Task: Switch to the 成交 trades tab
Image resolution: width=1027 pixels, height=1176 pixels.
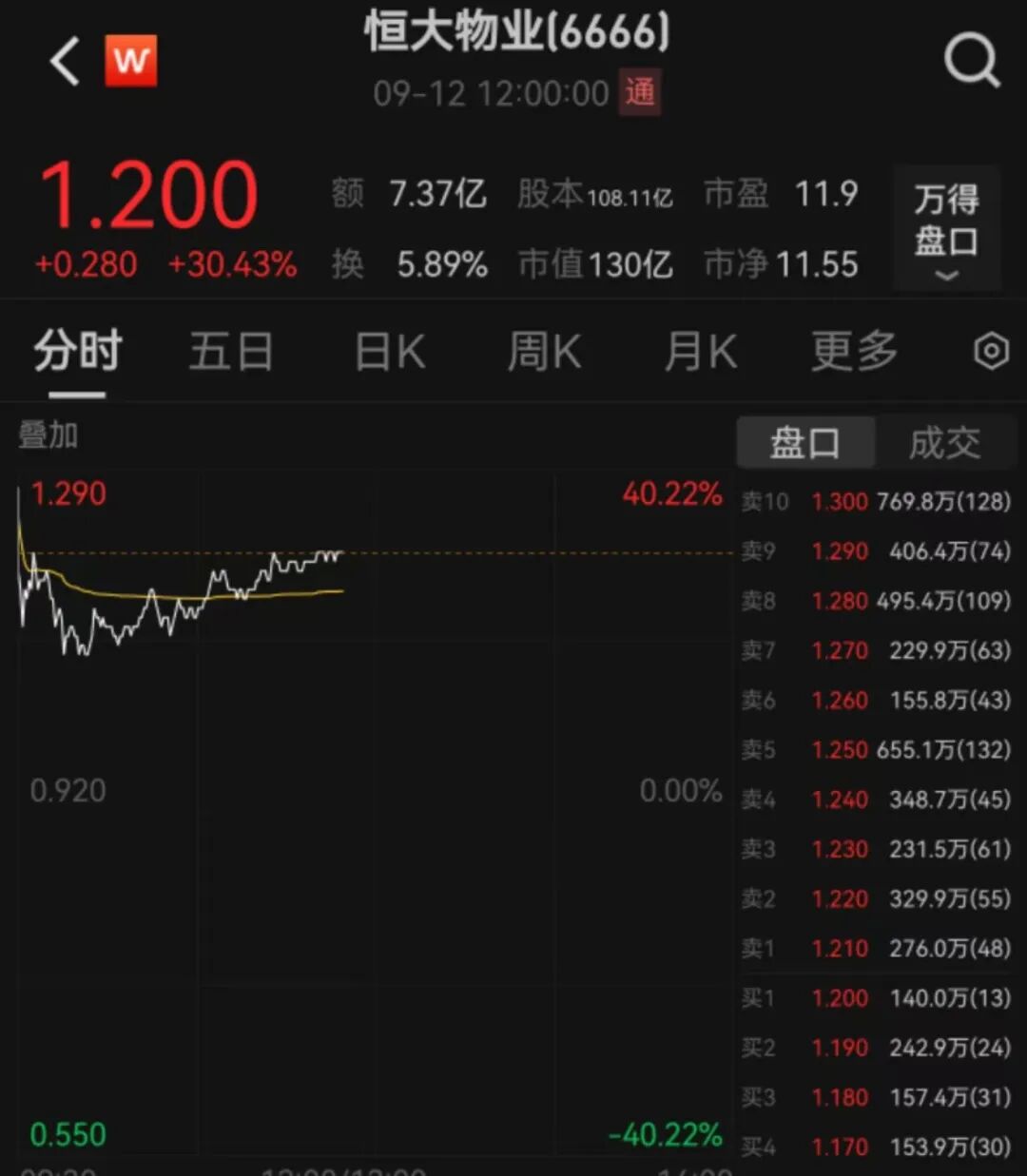Action: pyautogui.click(x=944, y=443)
